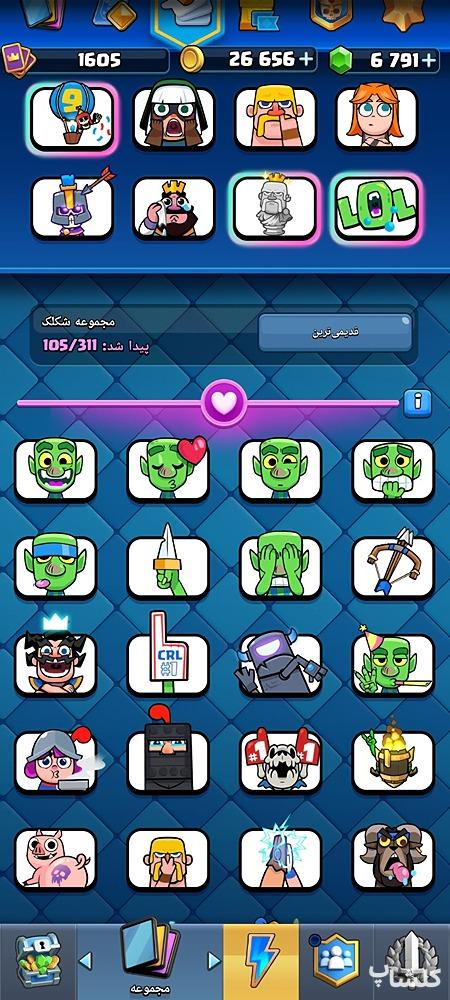This screenshot has height=1000, width=450.
Task: Open the sort button labeled قدیمی ترین
Action: point(335,332)
